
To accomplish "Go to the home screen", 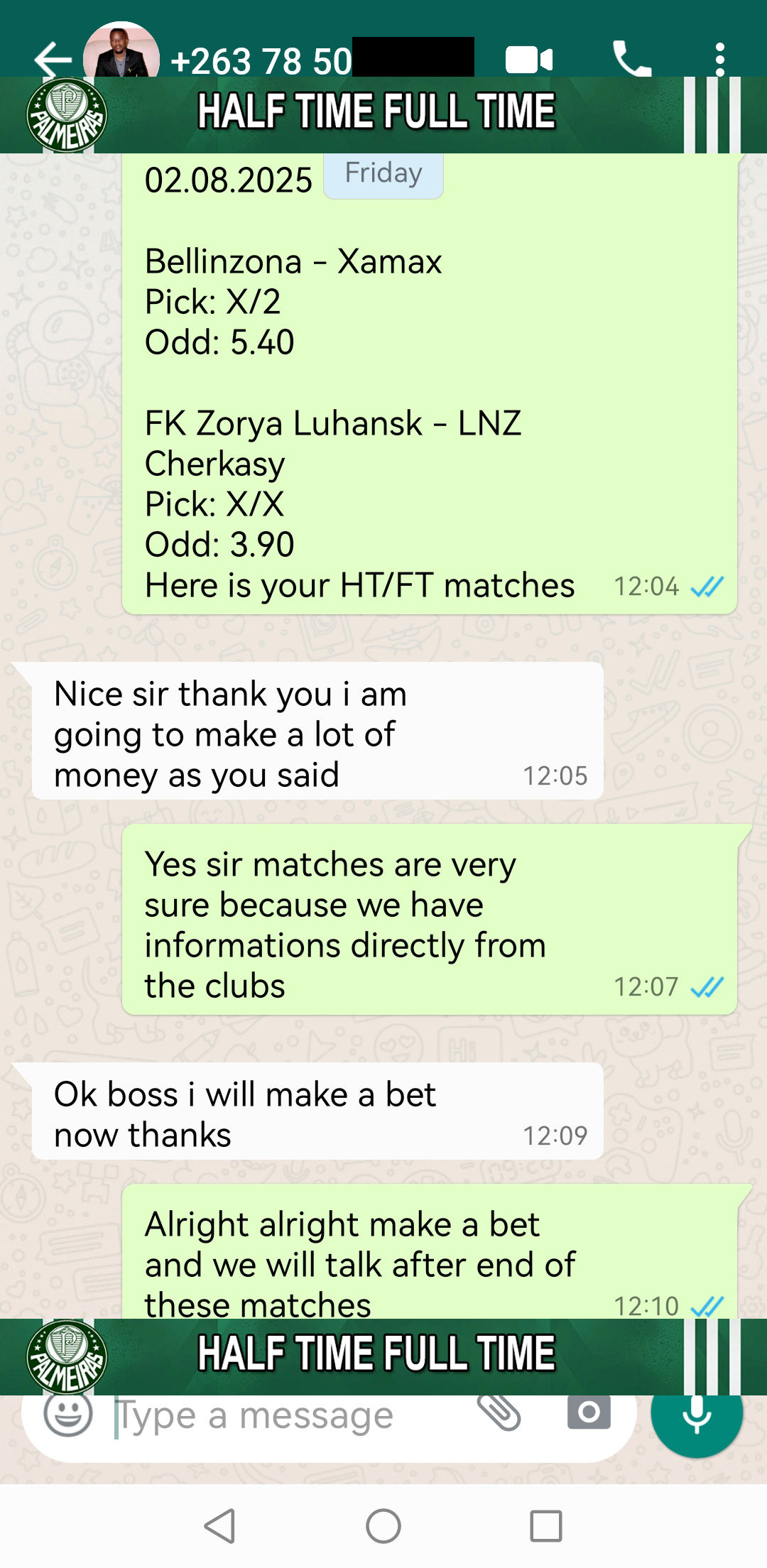I will pos(383,1525).
